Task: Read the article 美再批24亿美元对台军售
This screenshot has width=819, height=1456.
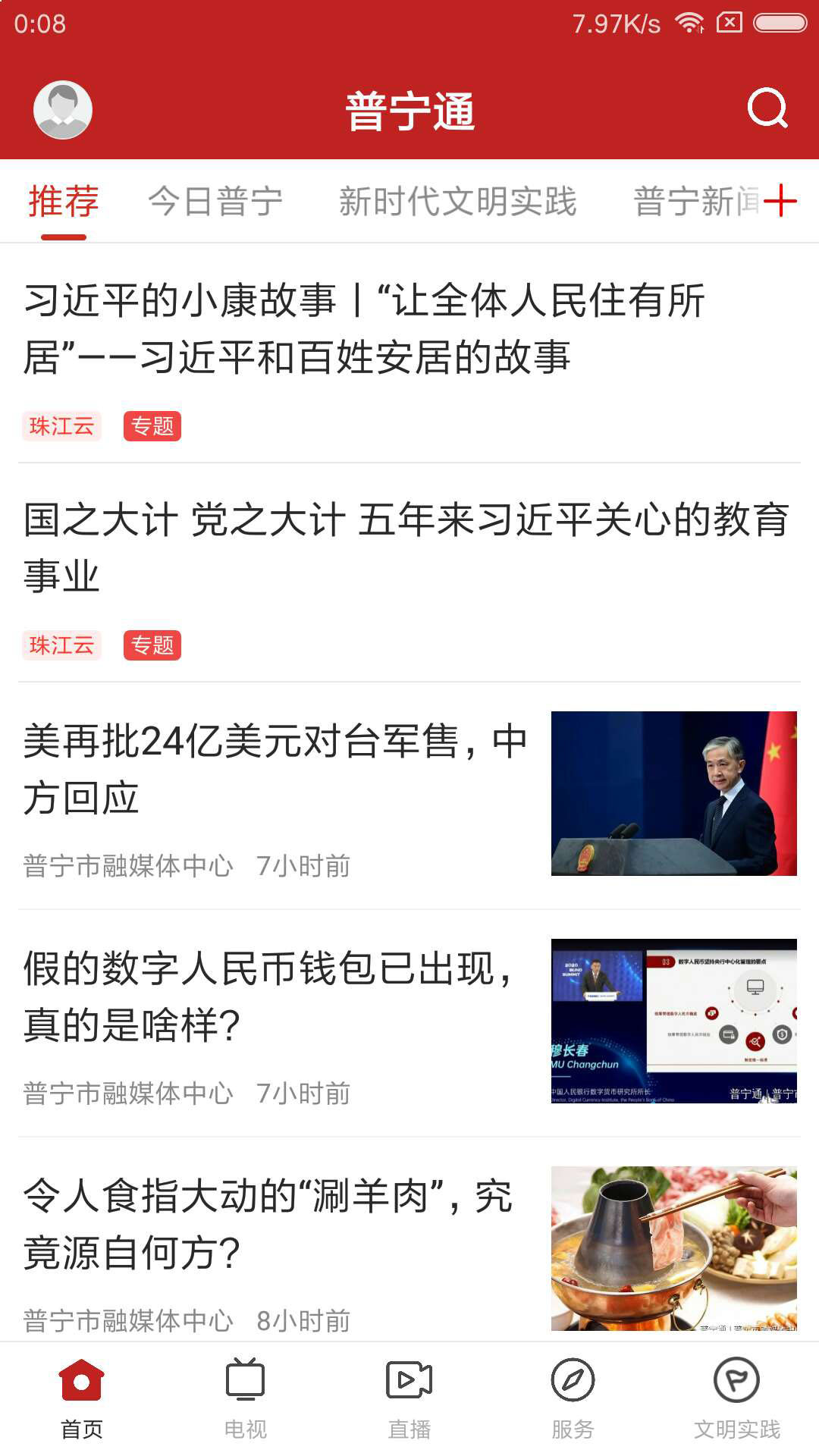Action: 275,769
